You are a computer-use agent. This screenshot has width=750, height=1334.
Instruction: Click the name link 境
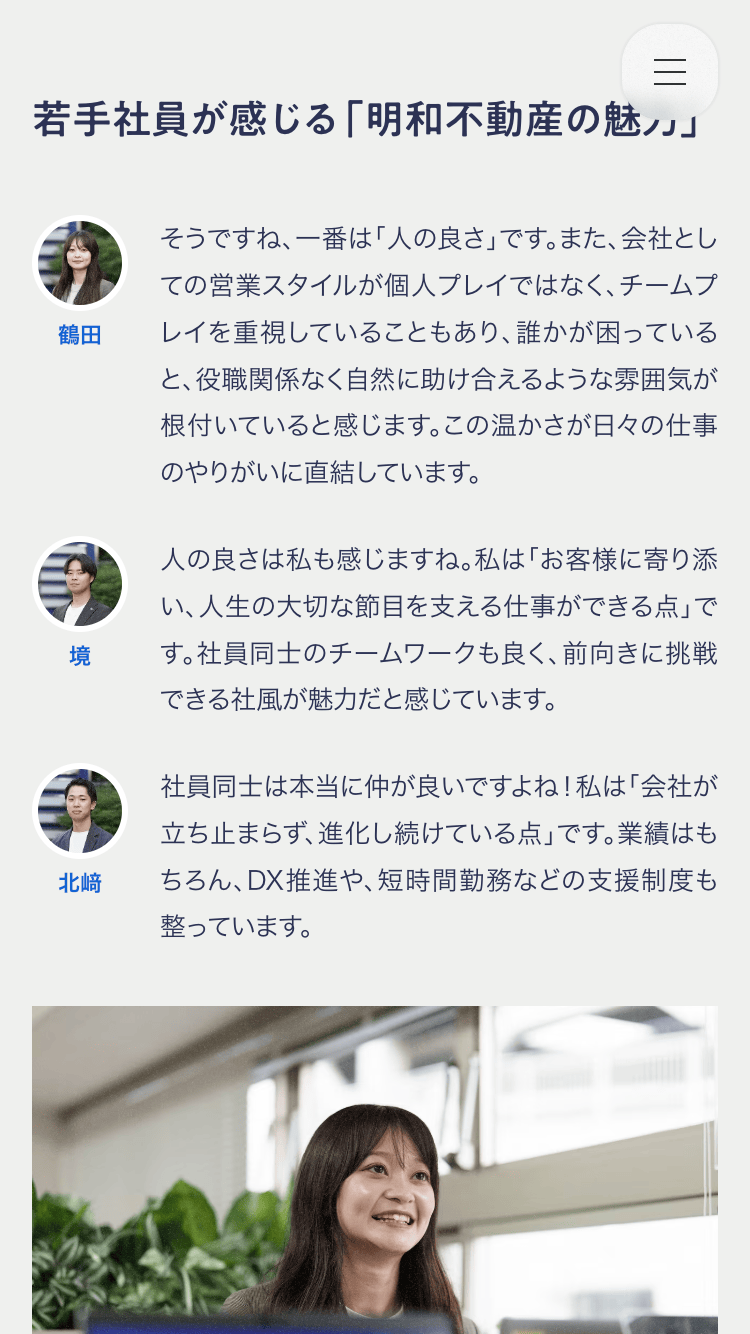[80, 657]
